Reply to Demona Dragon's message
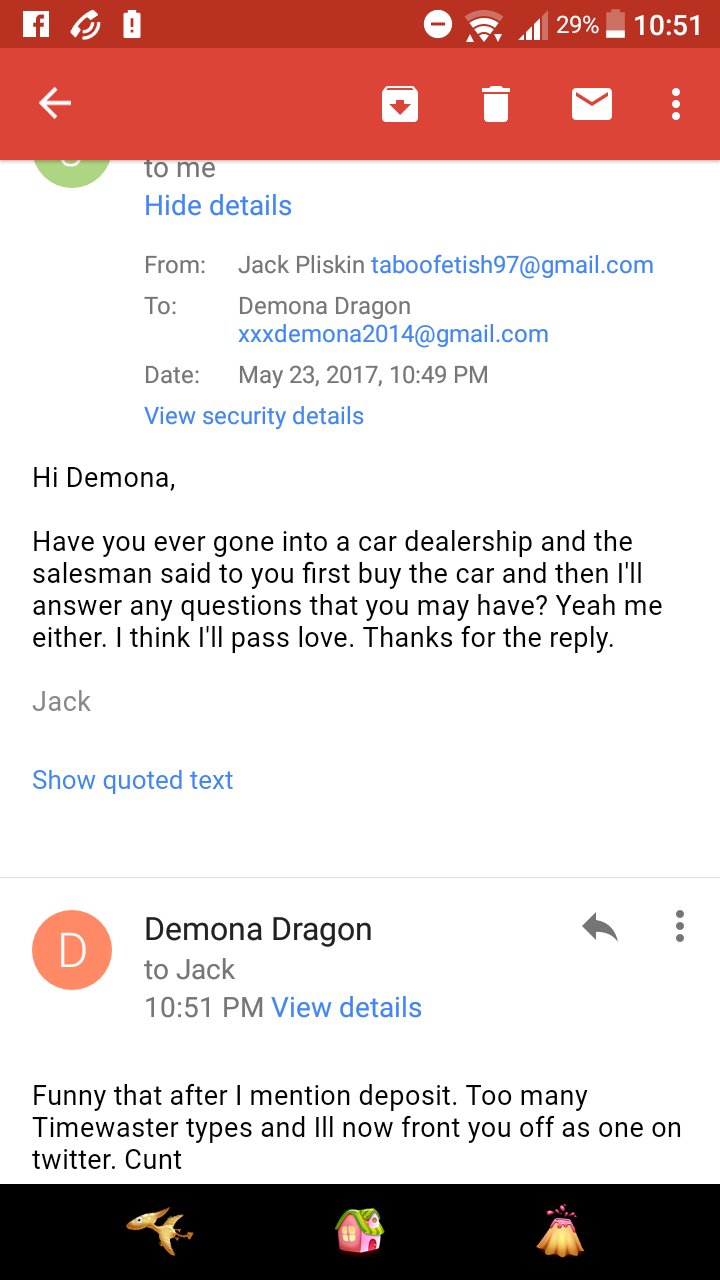720x1280 pixels. tap(600, 929)
